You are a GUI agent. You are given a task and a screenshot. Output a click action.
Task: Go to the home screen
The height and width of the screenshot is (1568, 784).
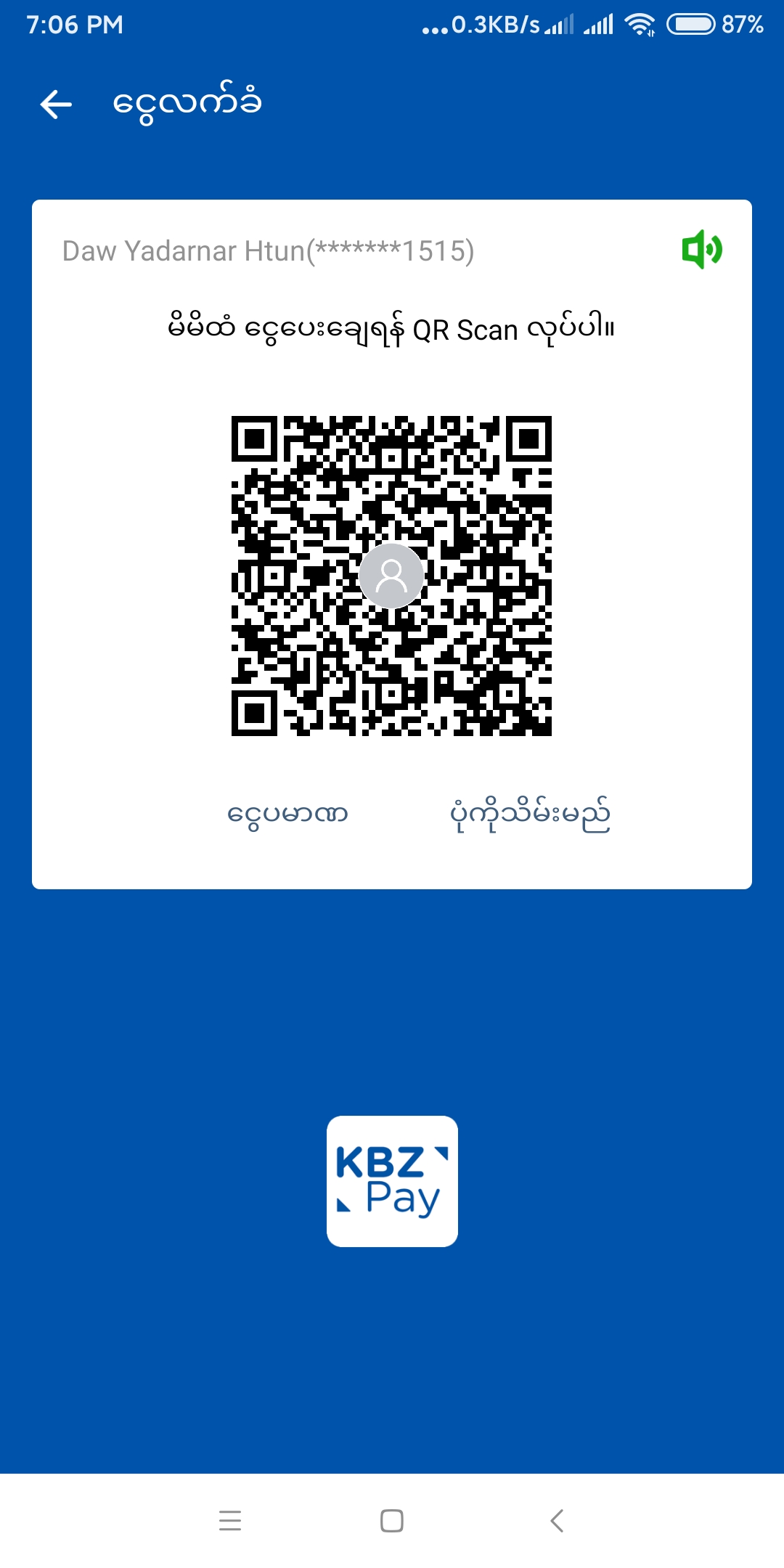pyautogui.click(x=392, y=1520)
